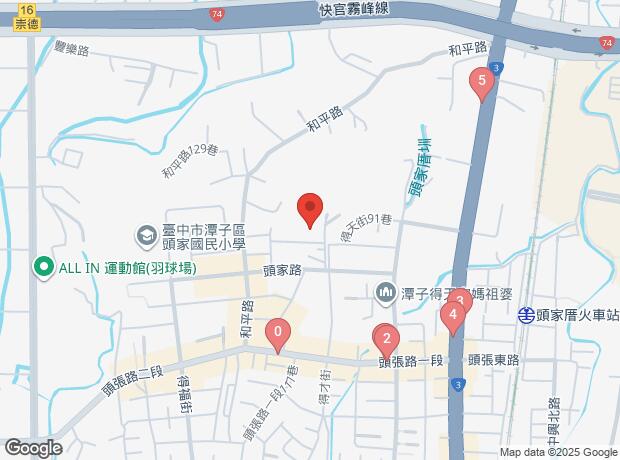View 頭家國民小學 school place icon
The height and width of the screenshot is (460, 620).
pyautogui.click(x=146, y=235)
